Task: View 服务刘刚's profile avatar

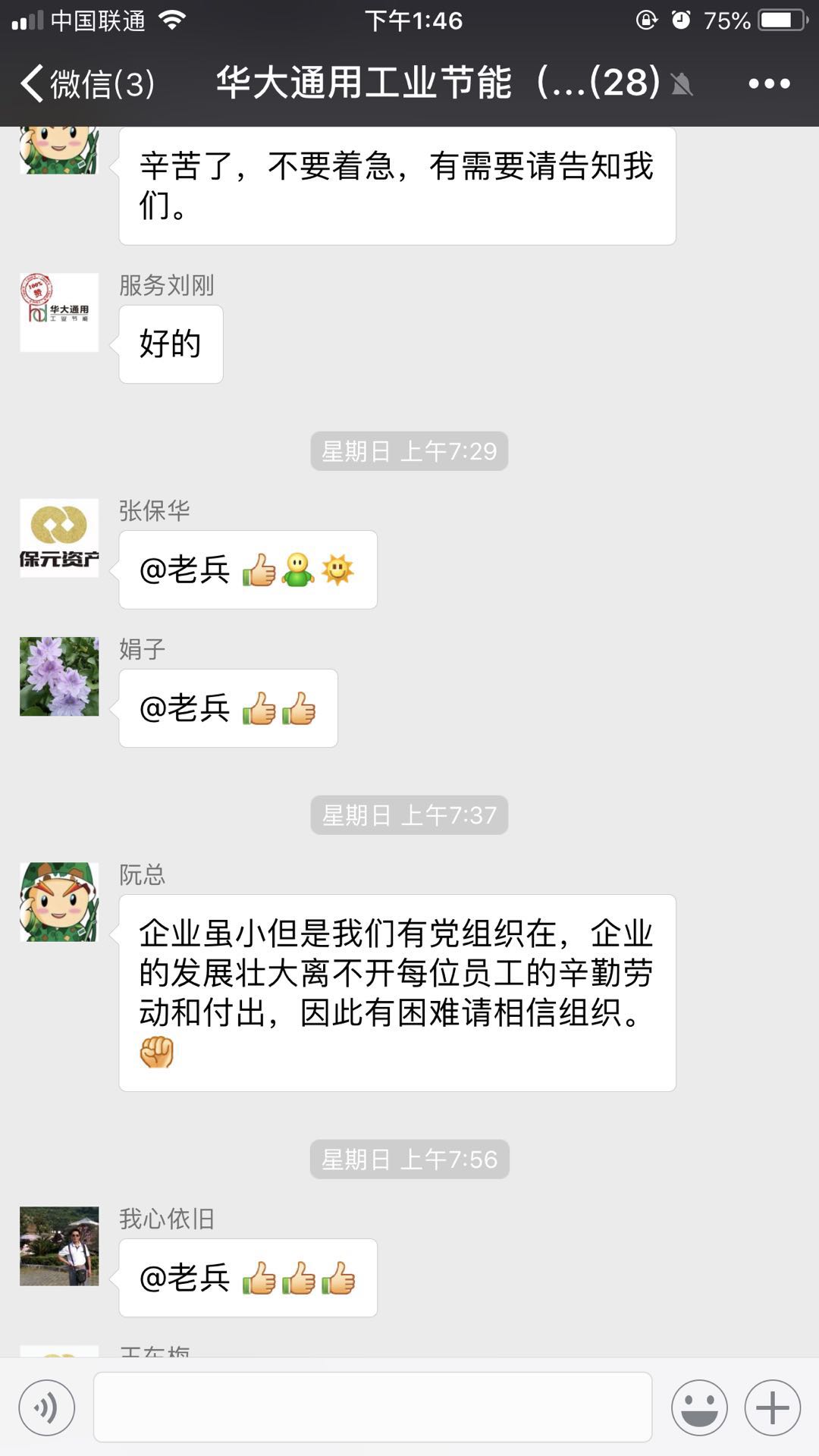Action: click(x=59, y=312)
